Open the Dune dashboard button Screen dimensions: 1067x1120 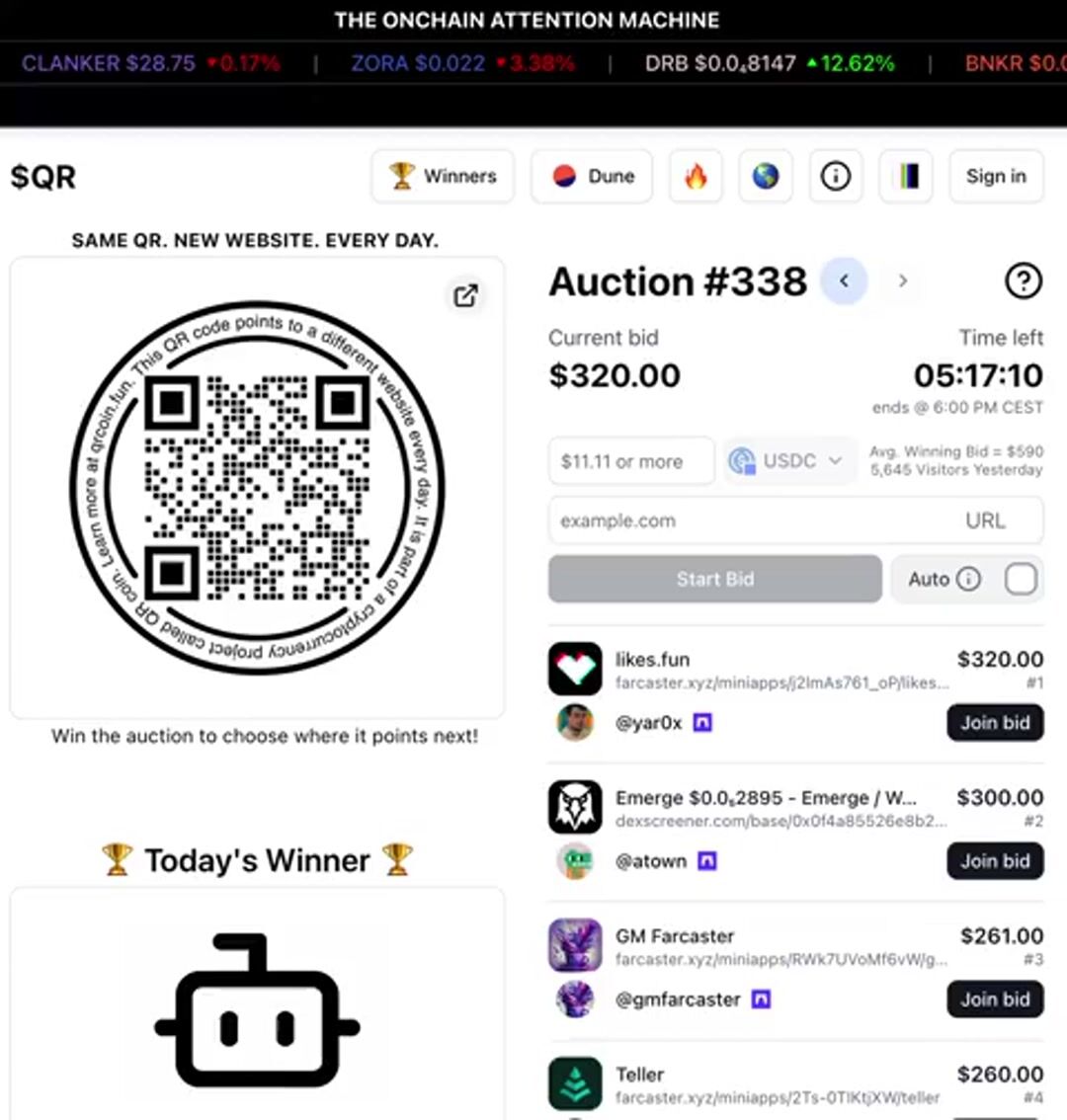[591, 177]
